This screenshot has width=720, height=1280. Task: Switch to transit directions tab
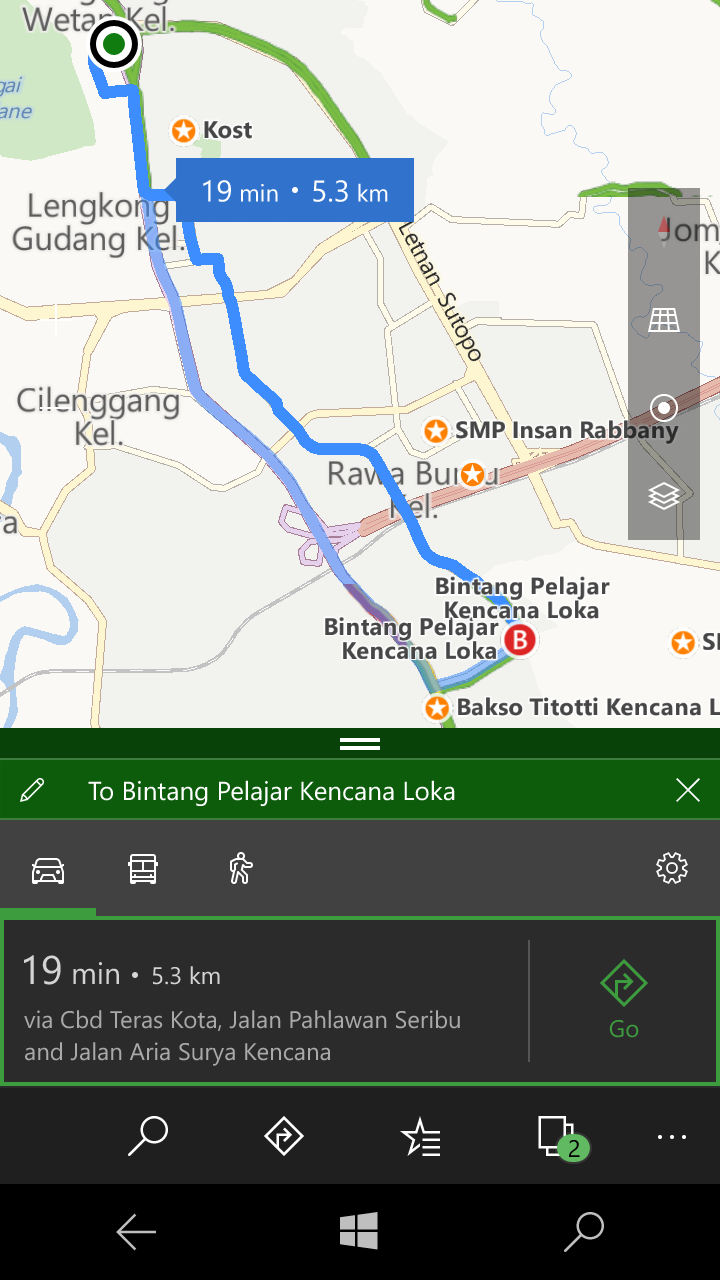pos(143,869)
